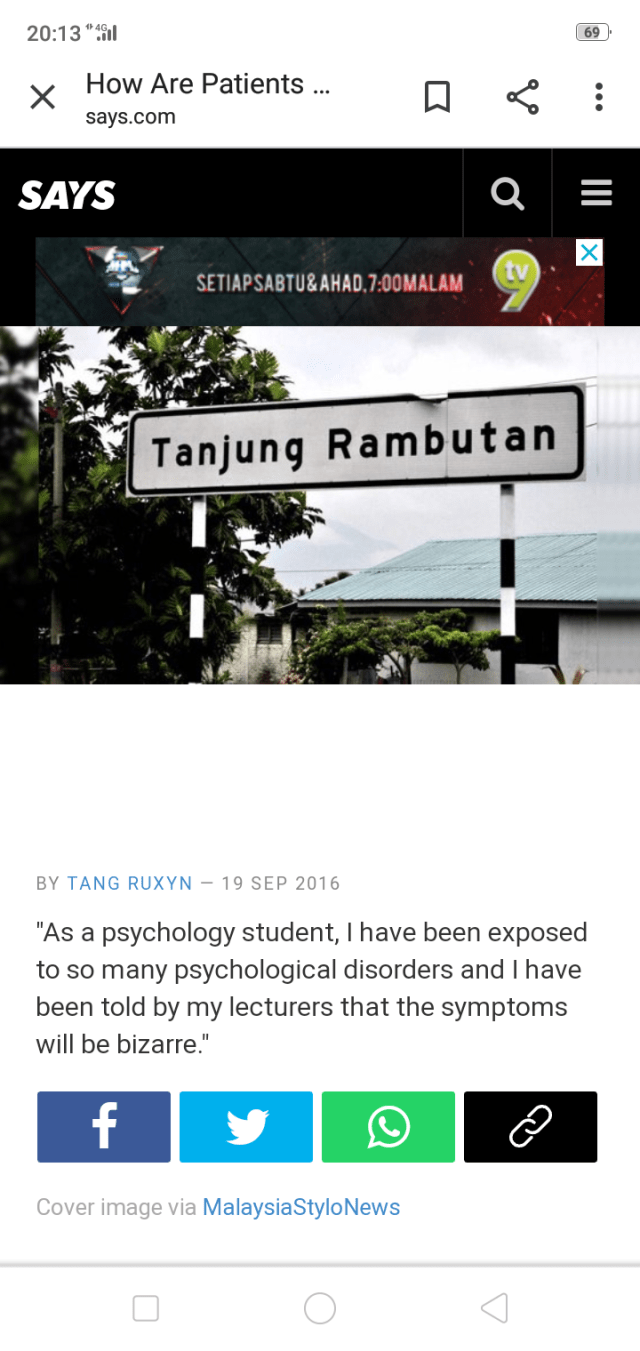Open the SAYS hamburger menu

point(596,193)
